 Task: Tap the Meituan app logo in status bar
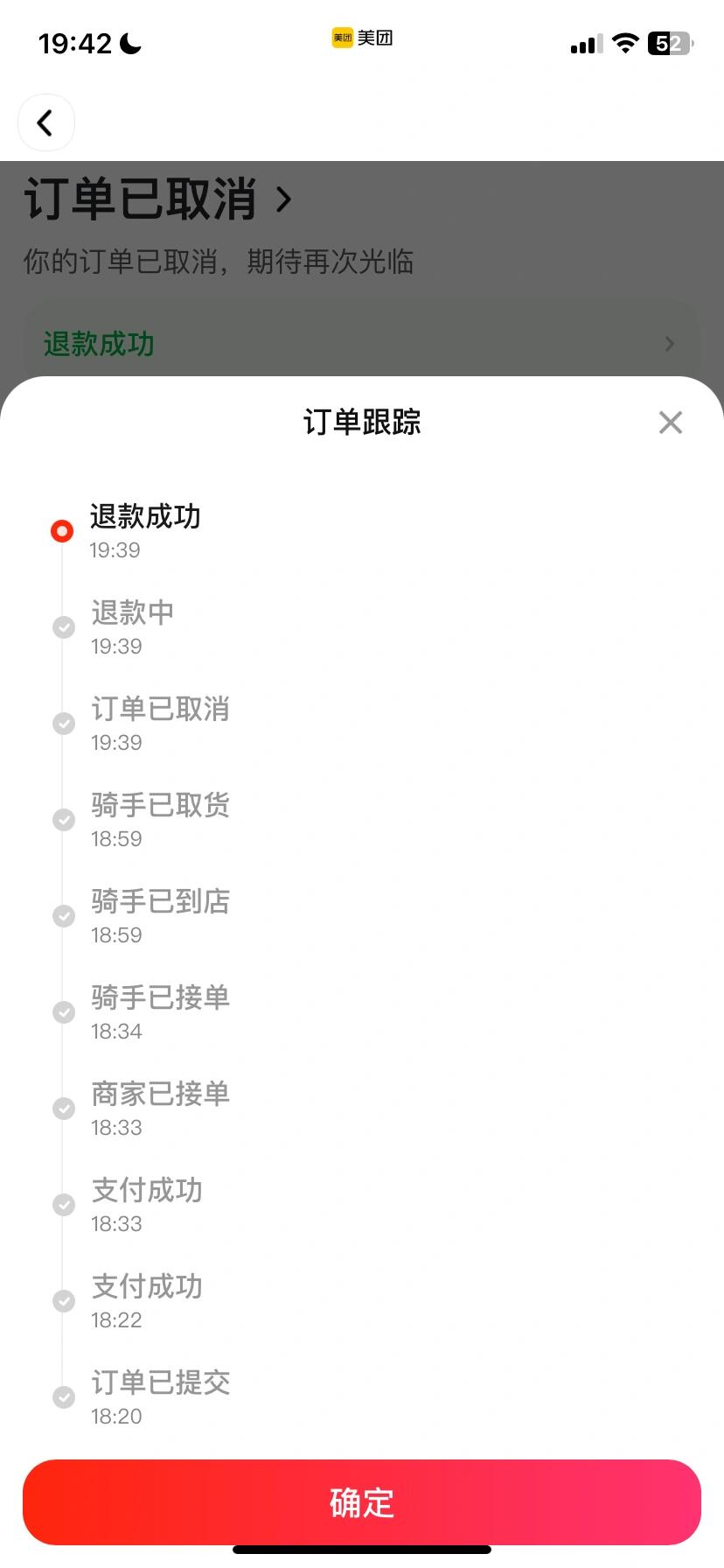pos(343,38)
